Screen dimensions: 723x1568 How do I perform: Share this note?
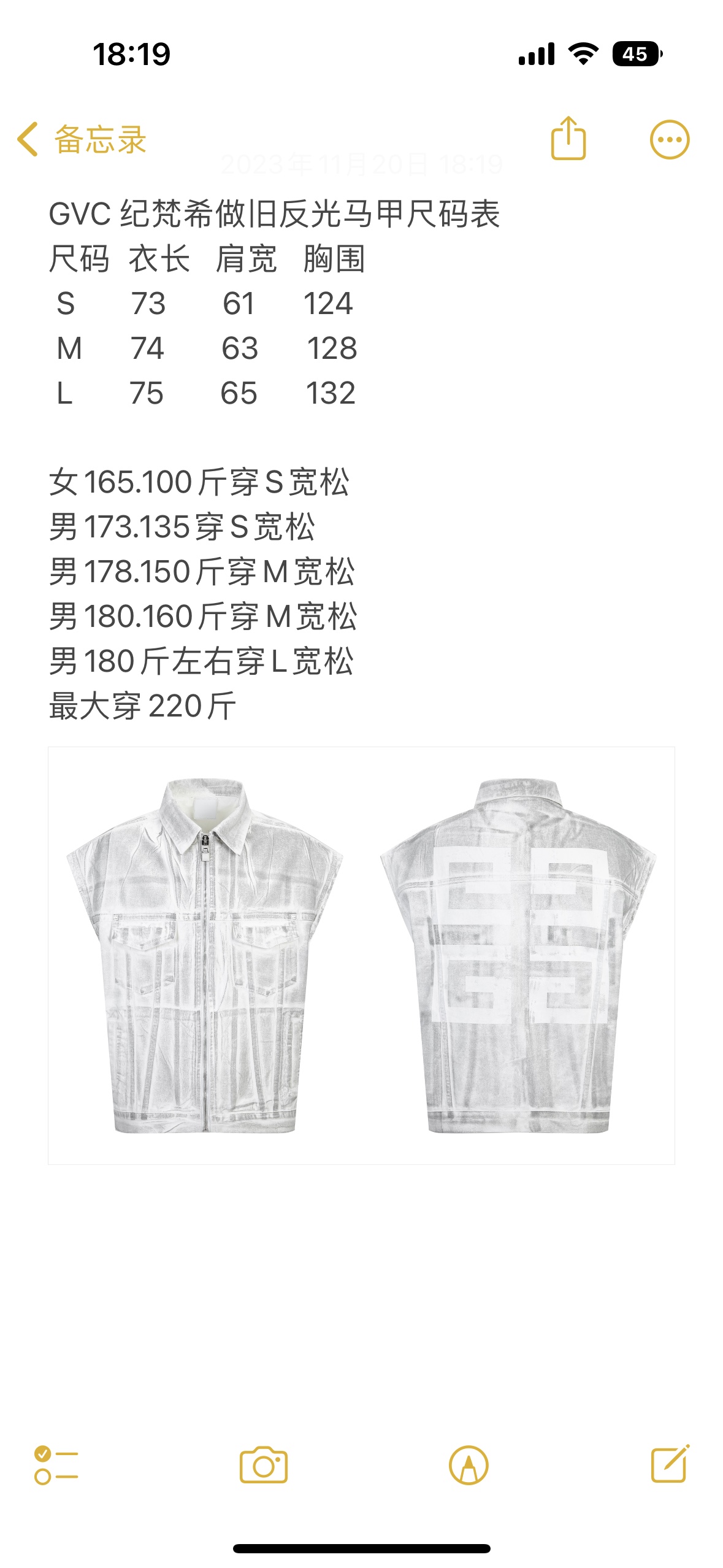point(568,139)
